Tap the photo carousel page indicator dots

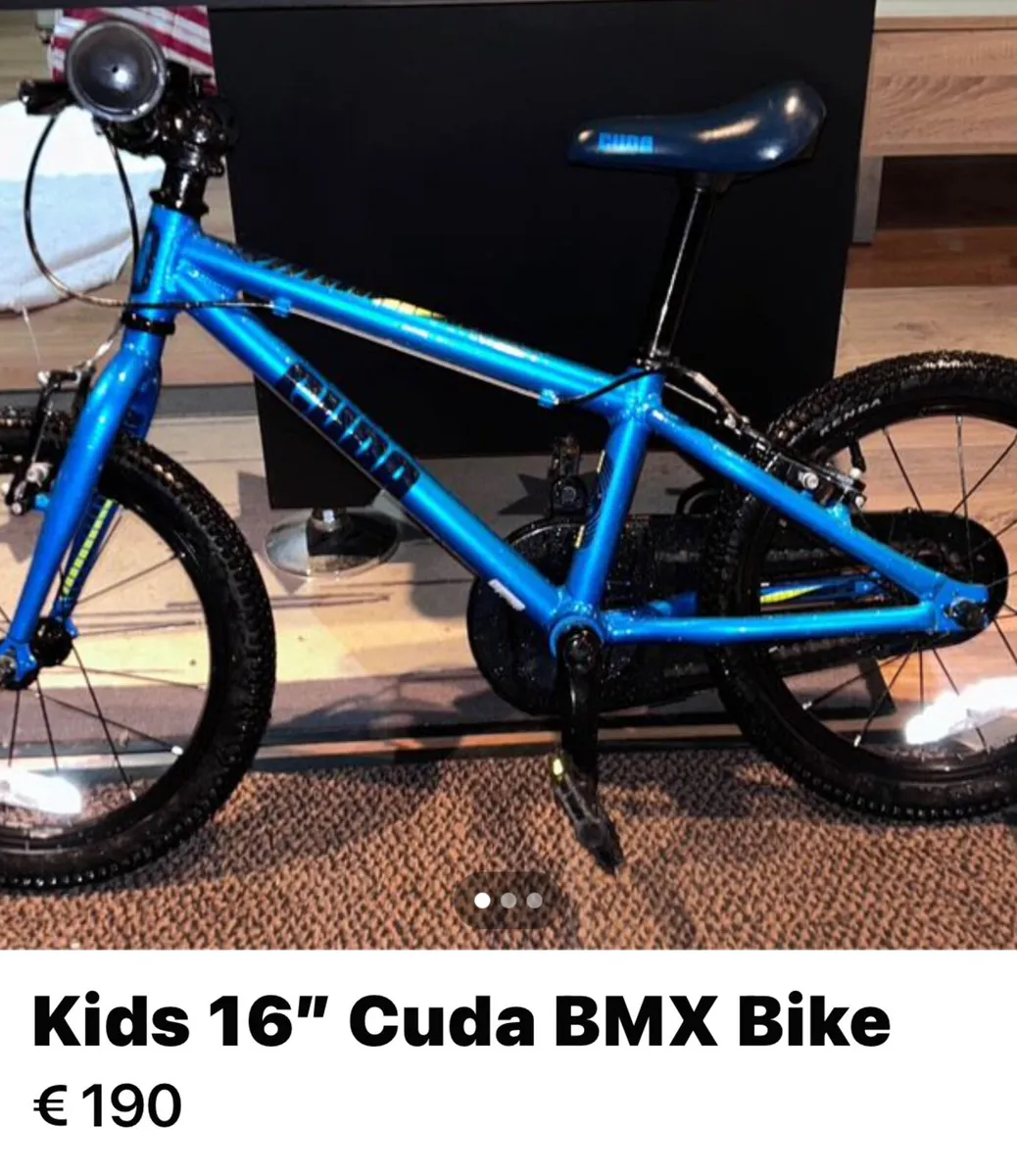[508, 900]
